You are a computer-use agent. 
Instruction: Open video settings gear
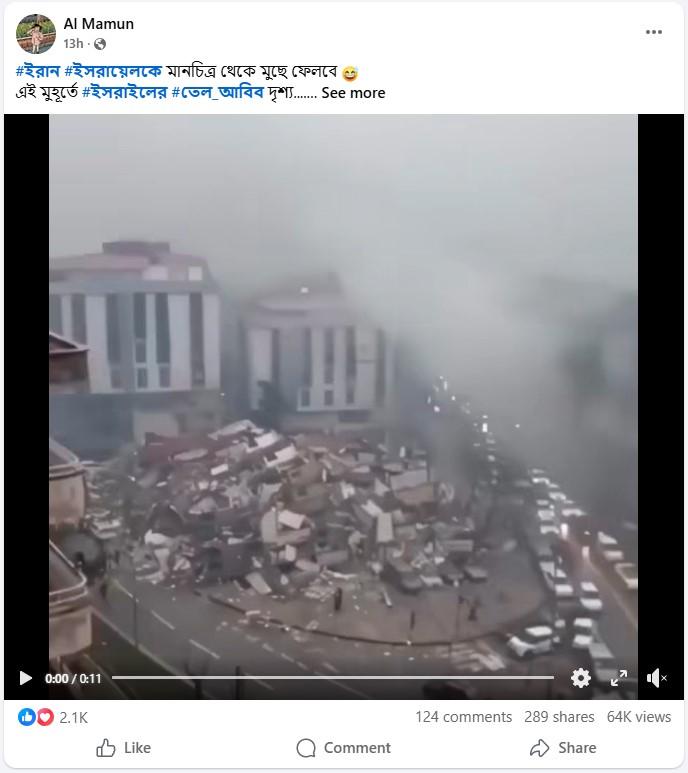581,678
